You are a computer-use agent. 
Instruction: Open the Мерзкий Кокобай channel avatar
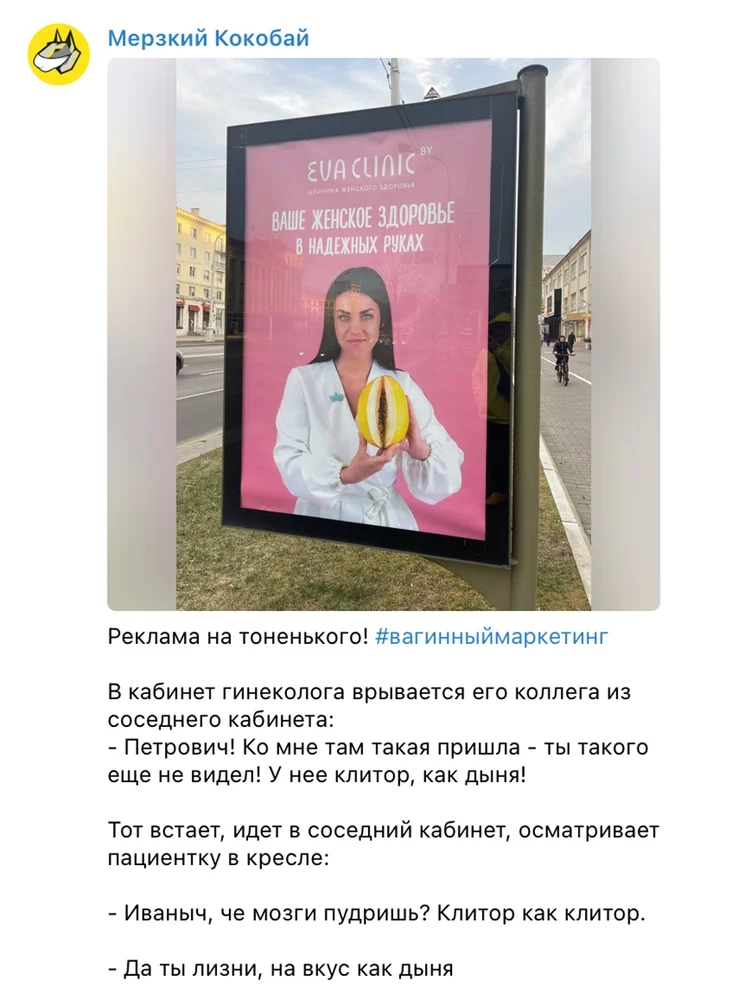click(x=58, y=54)
